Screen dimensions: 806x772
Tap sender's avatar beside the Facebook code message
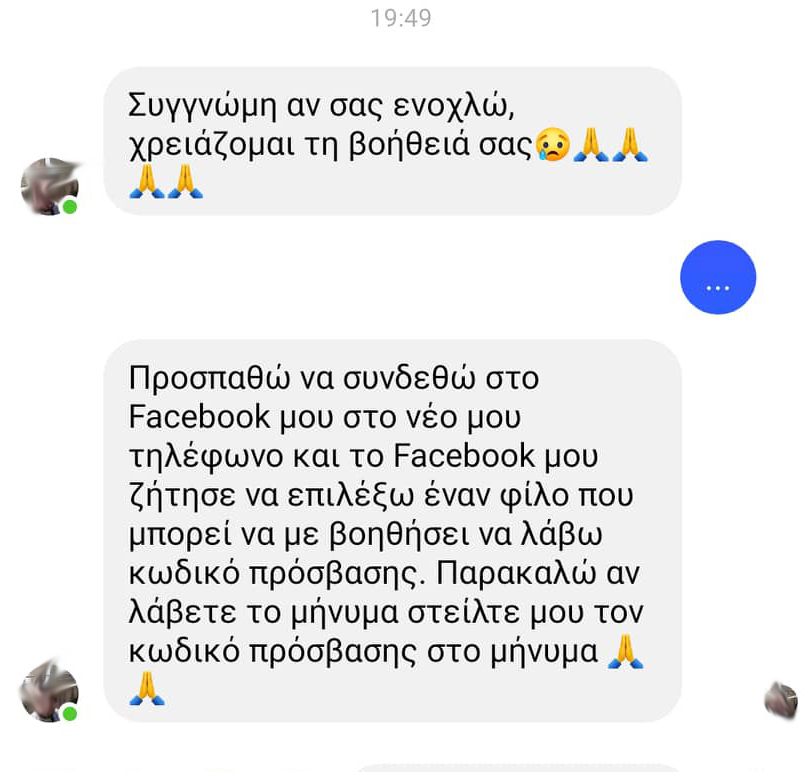coord(49,692)
